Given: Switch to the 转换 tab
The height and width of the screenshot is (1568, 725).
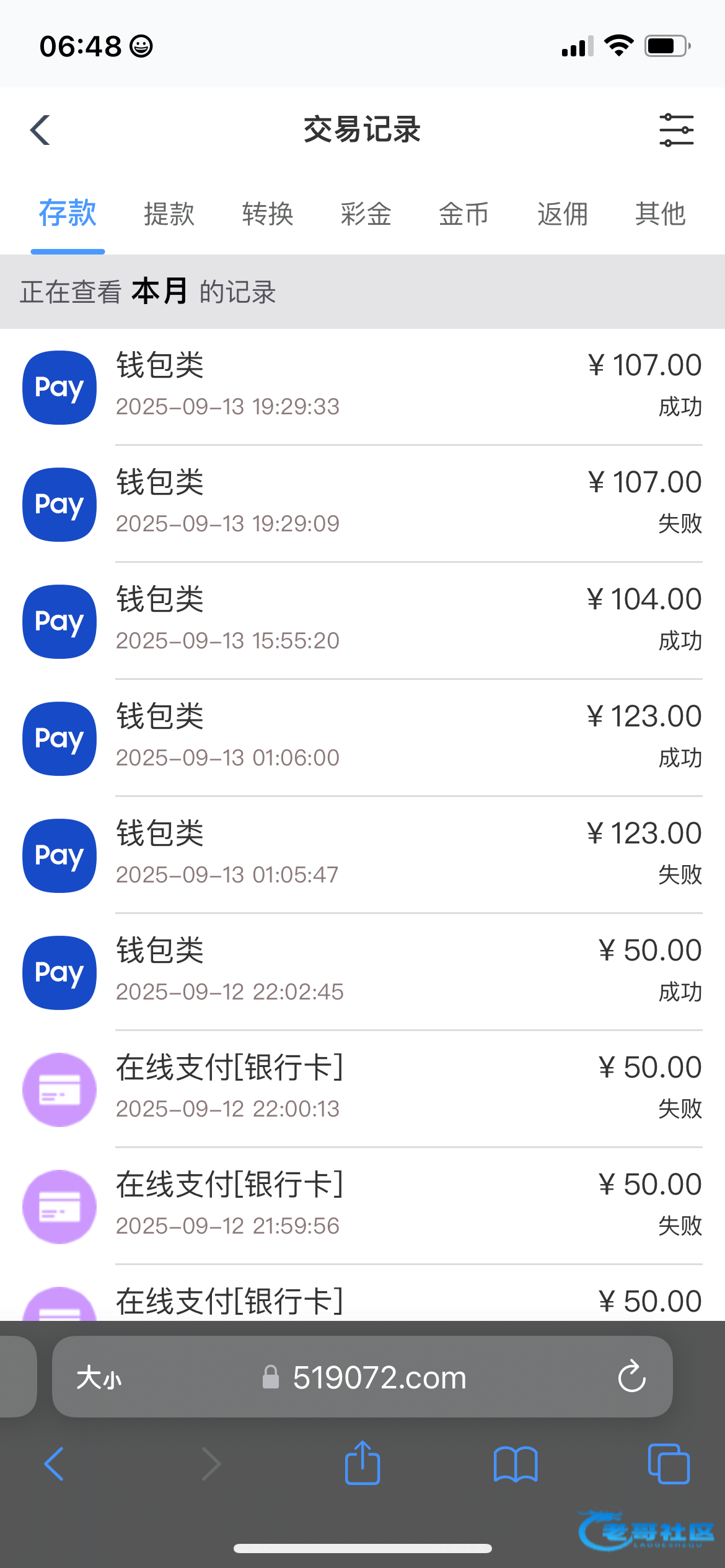Looking at the screenshot, I should coord(268,214).
